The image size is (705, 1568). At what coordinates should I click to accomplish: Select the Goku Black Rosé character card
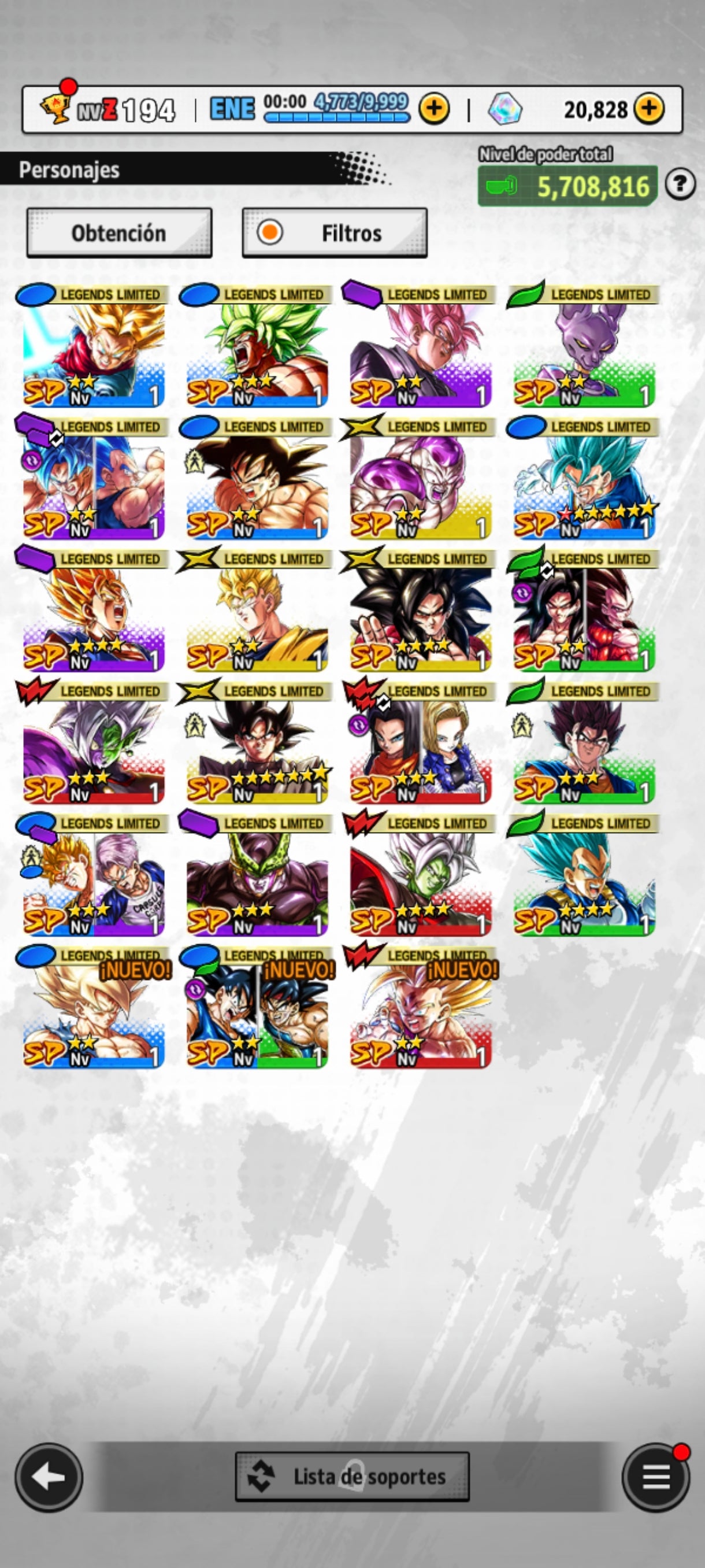click(420, 353)
